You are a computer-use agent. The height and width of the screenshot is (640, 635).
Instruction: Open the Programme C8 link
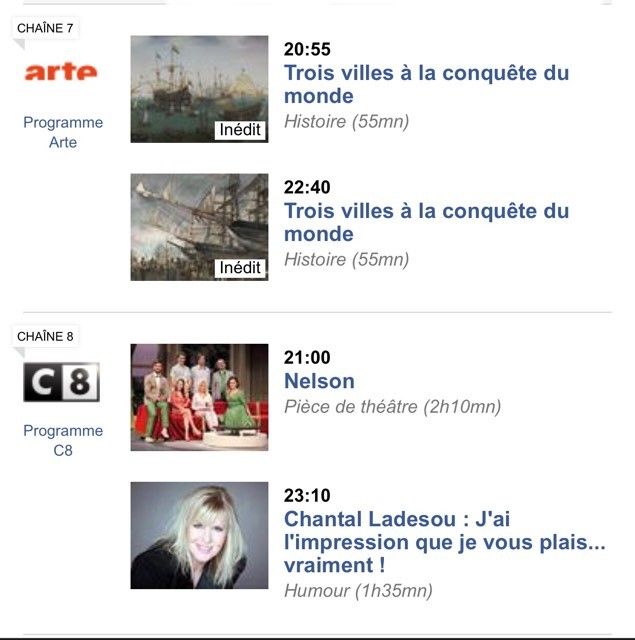coord(63,440)
